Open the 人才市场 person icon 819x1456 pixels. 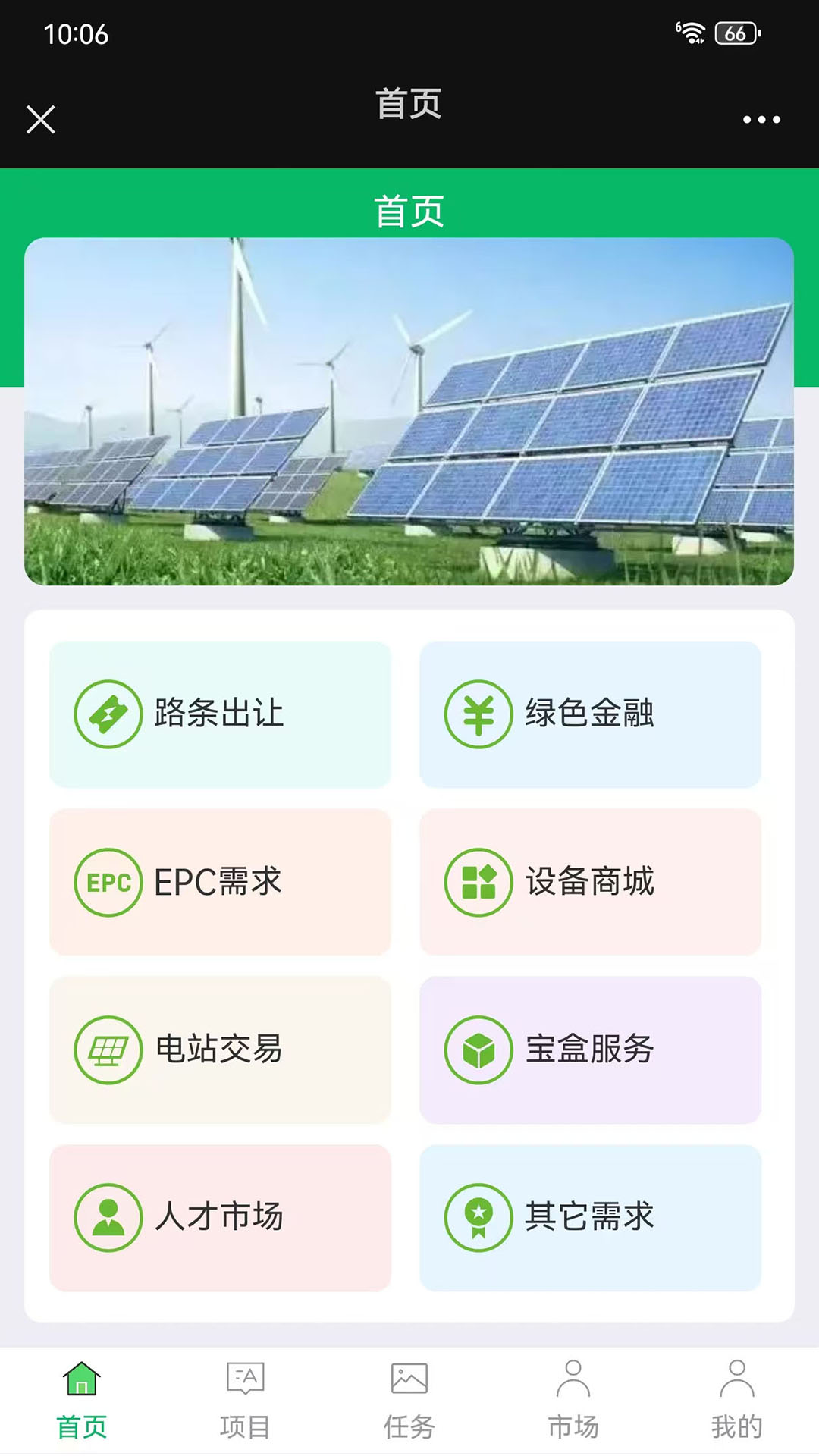(108, 1217)
